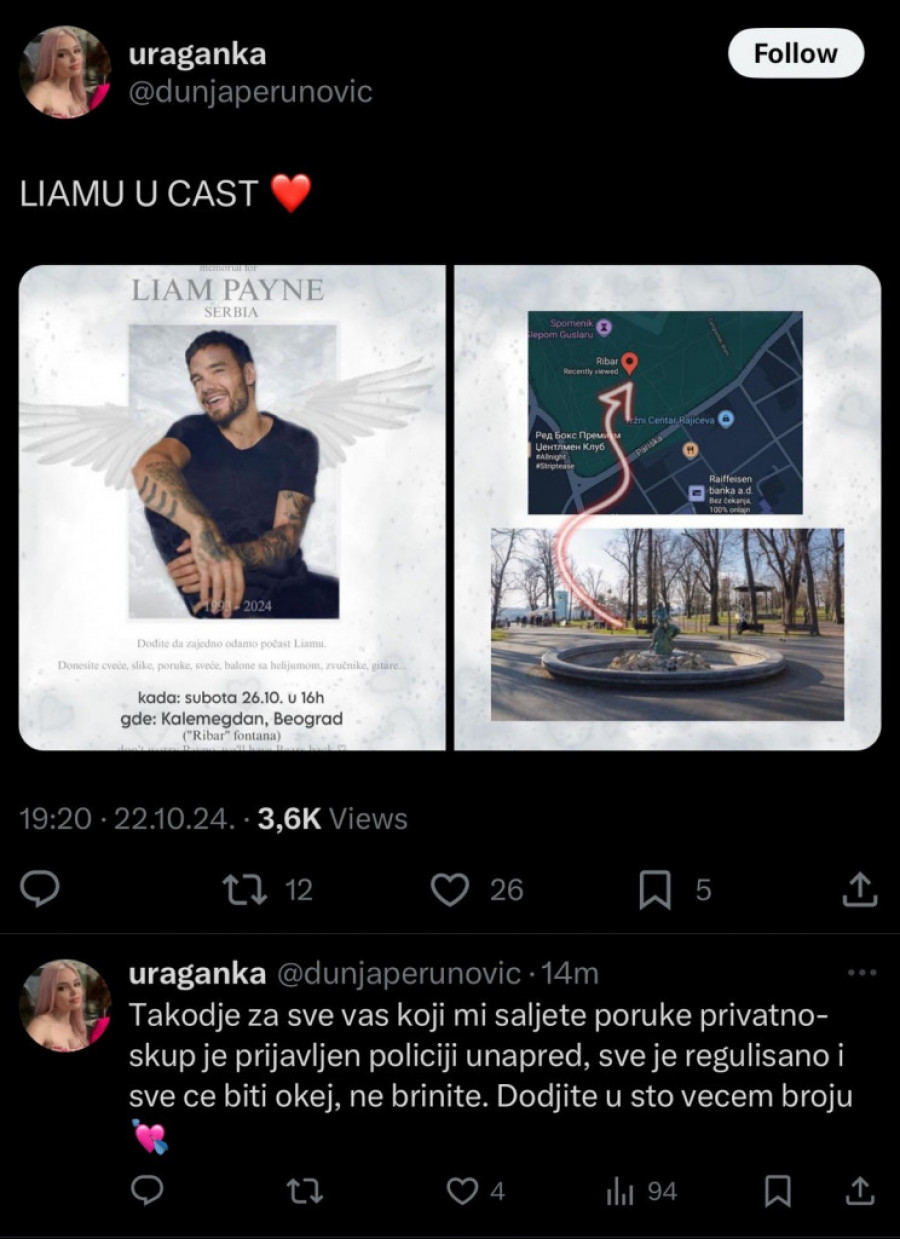Share the reply posted 14m ago
This screenshot has width=900, height=1239.
click(861, 1190)
